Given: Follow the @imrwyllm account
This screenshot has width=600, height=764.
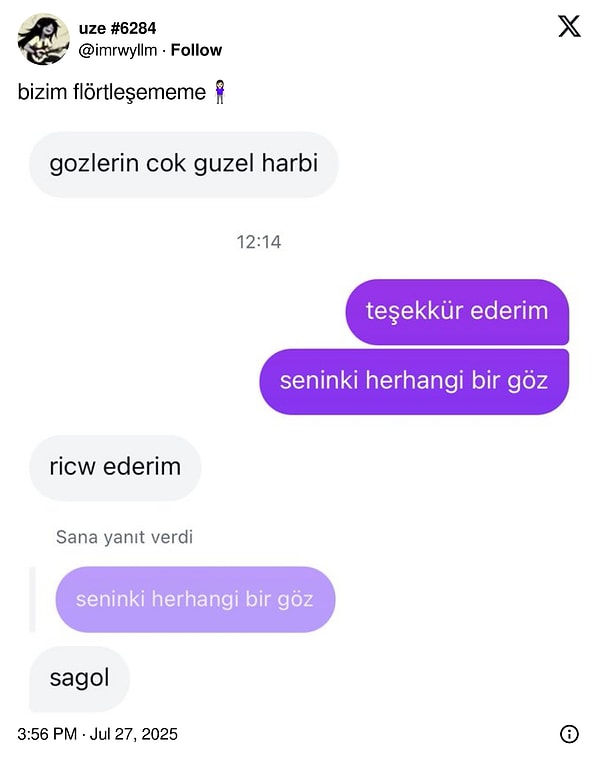Looking at the screenshot, I should pyautogui.click(x=196, y=50).
